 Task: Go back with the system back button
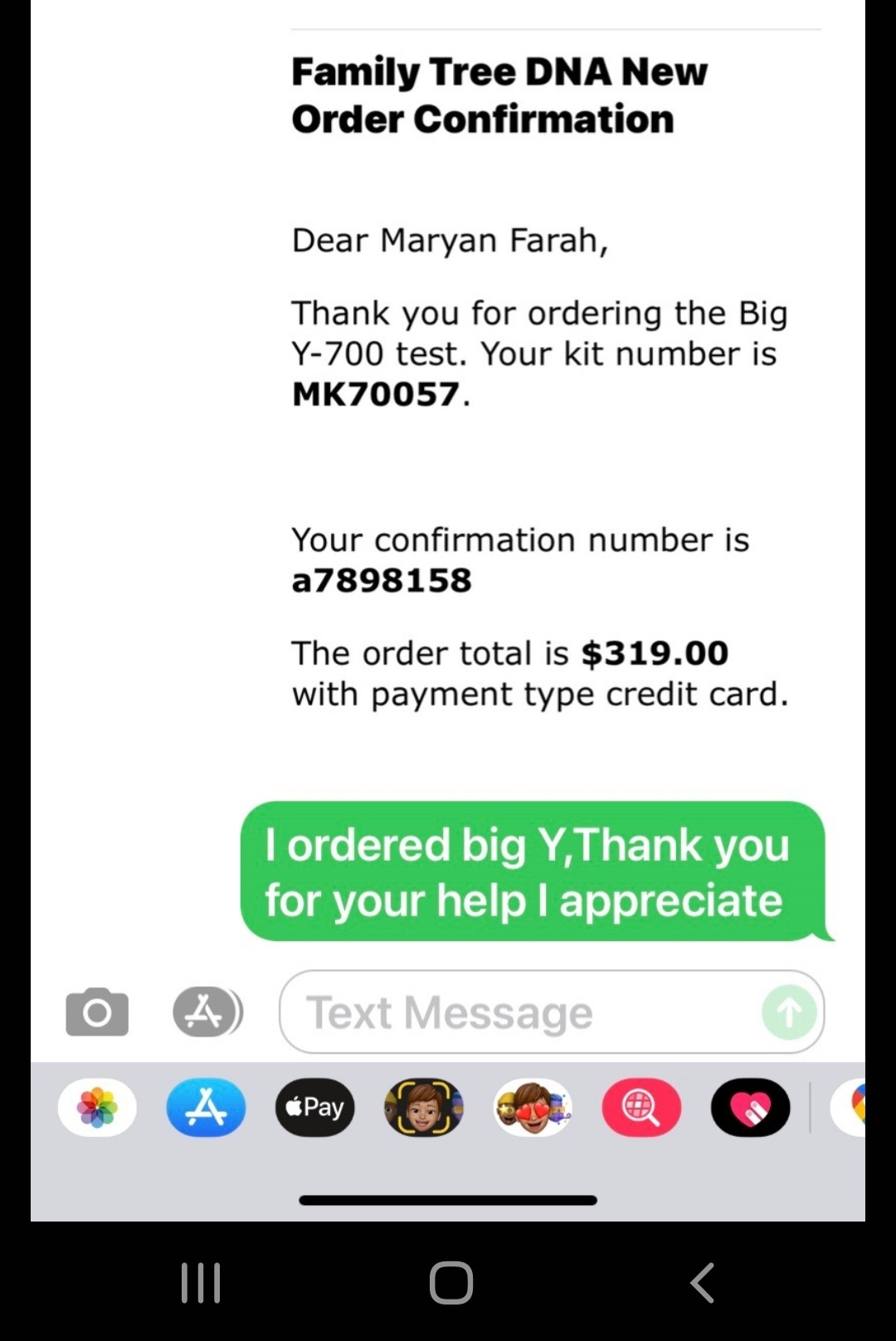point(703,1283)
